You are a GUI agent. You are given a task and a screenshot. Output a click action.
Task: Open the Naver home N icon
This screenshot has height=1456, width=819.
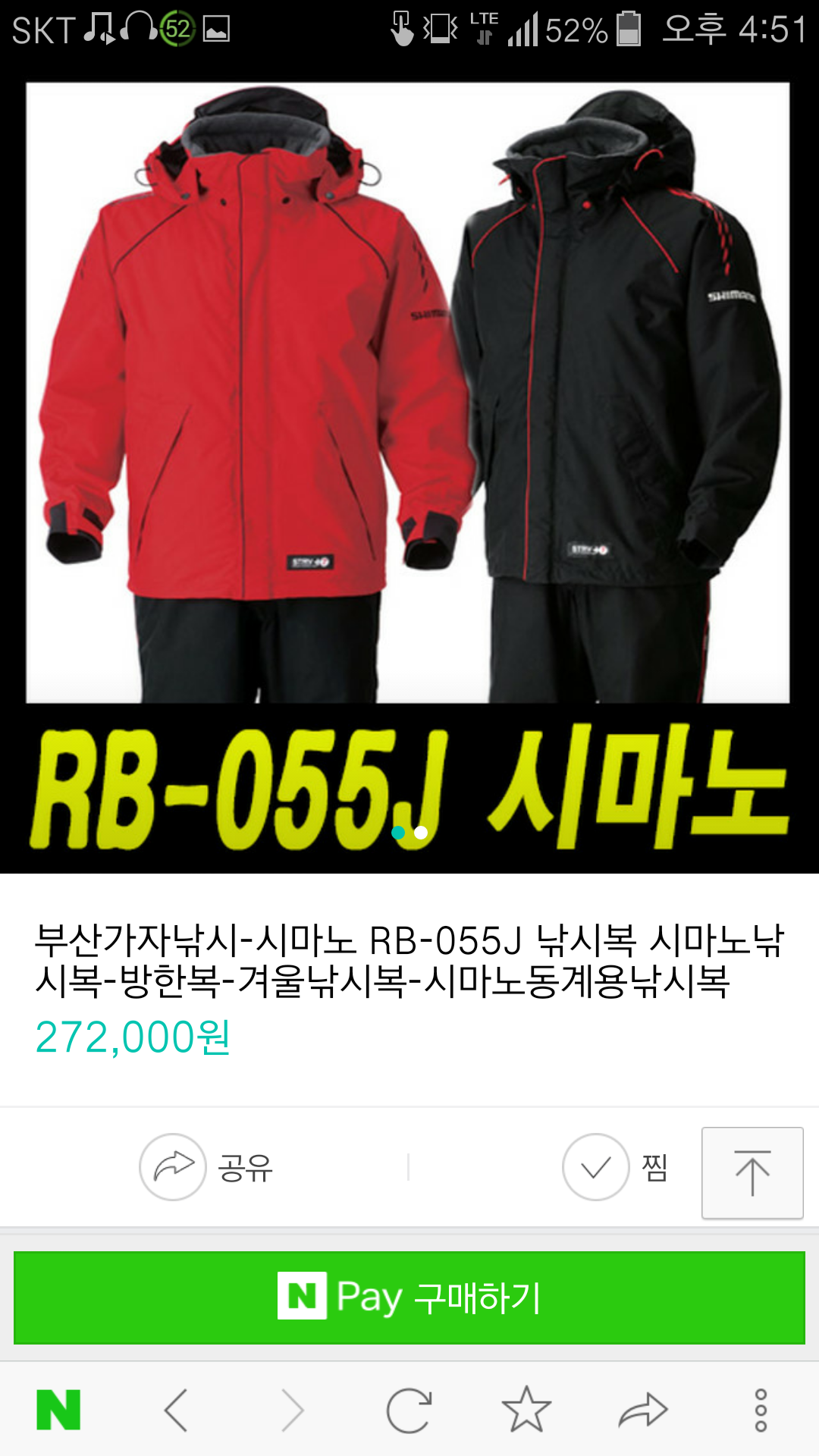(58, 1410)
